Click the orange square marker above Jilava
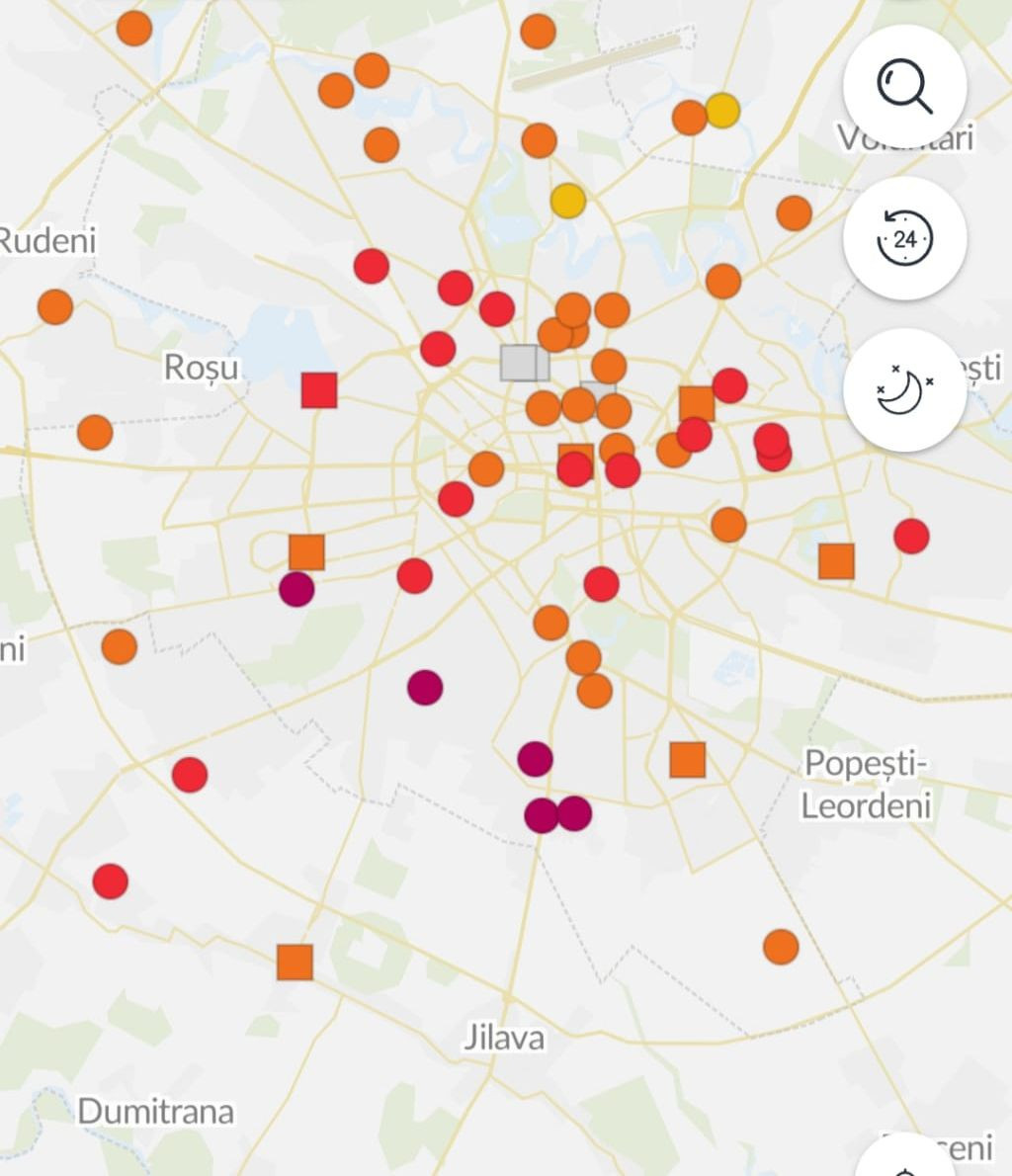The height and width of the screenshot is (1176, 1012). coord(295,960)
